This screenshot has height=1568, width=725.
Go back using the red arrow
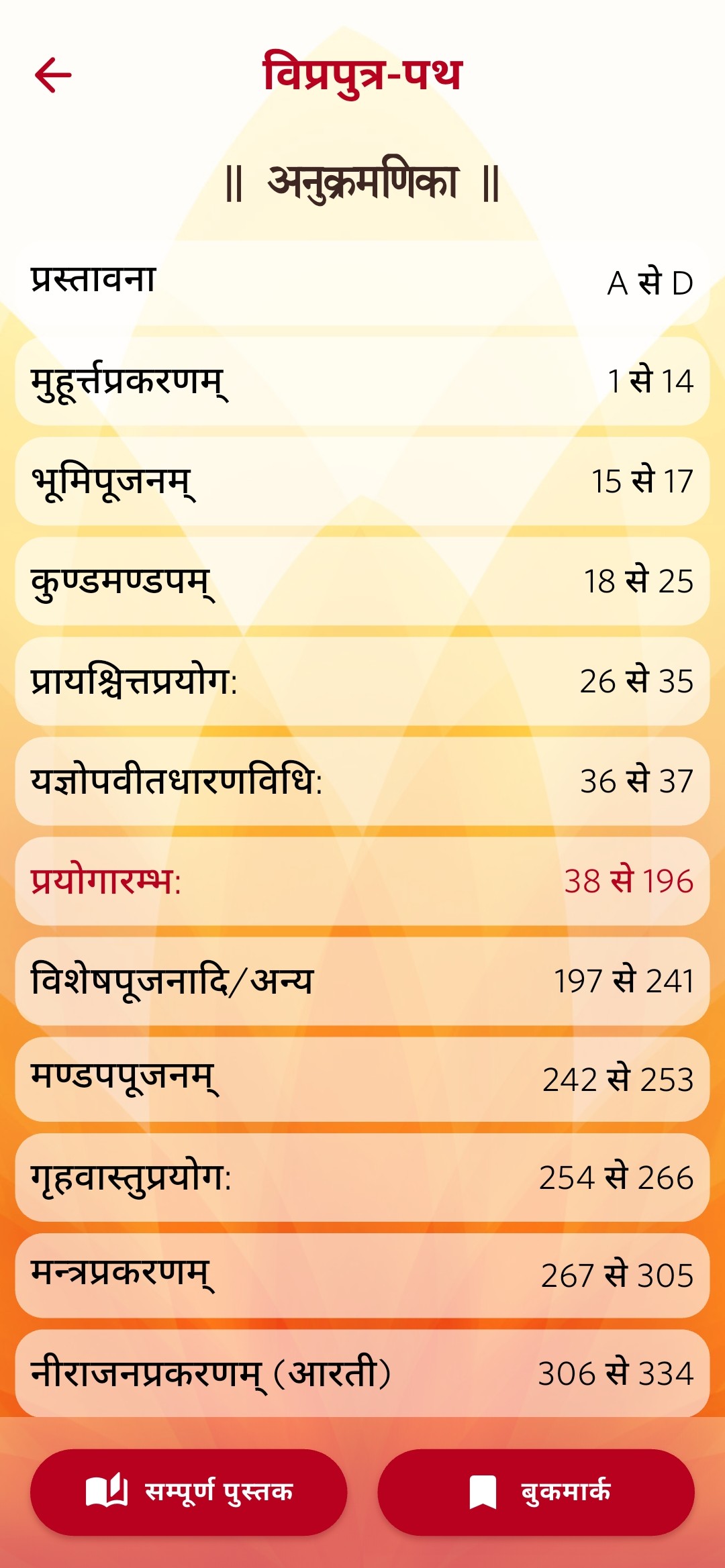tap(54, 74)
